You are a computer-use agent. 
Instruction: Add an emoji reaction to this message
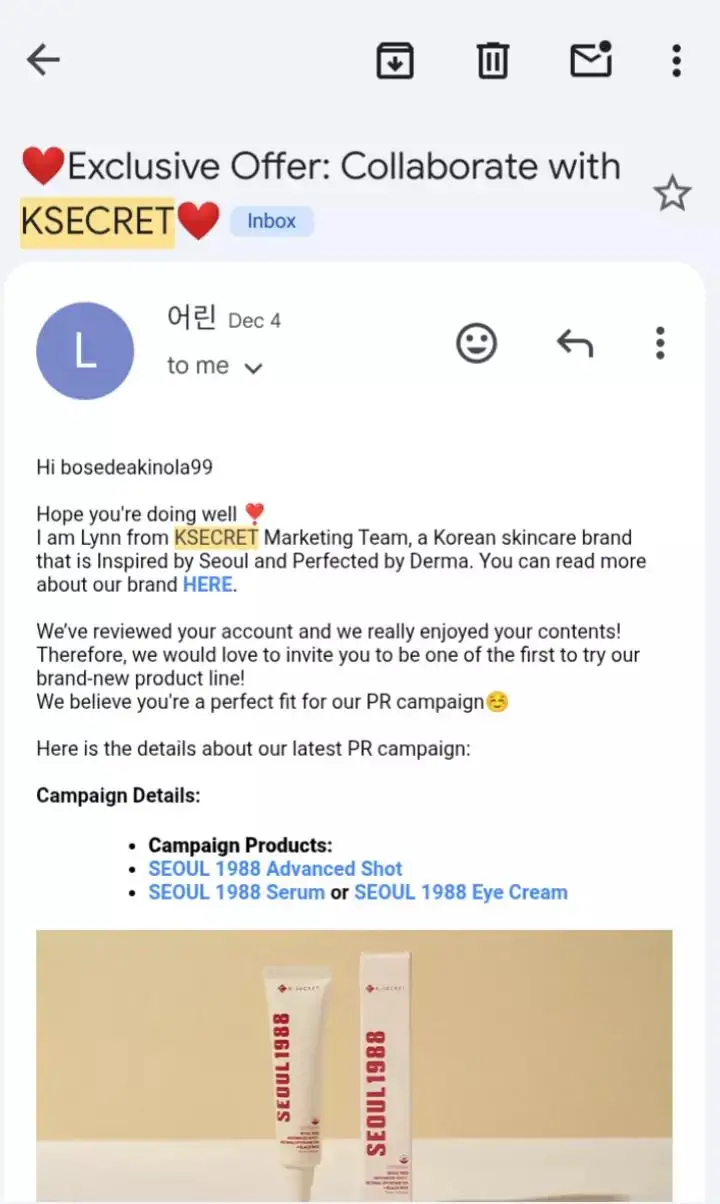pos(477,344)
